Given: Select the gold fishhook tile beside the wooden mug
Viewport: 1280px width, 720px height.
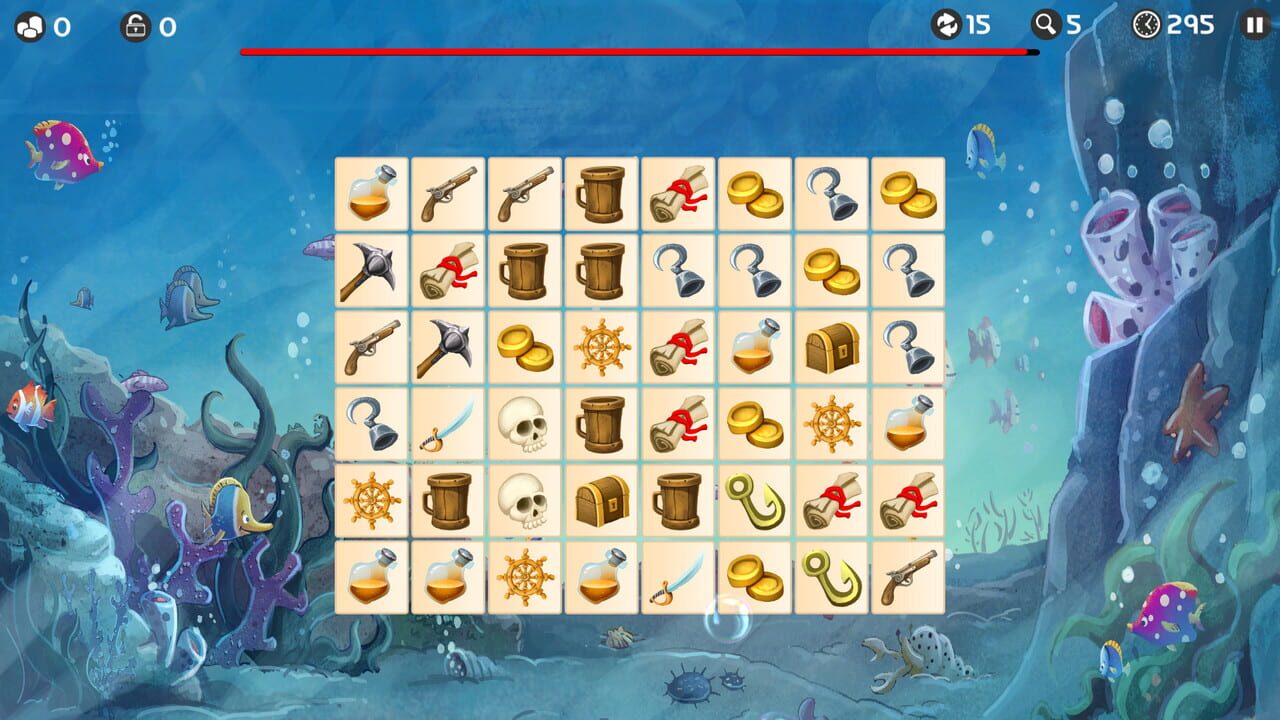Looking at the screenshot, I should (x=755, y=501).
